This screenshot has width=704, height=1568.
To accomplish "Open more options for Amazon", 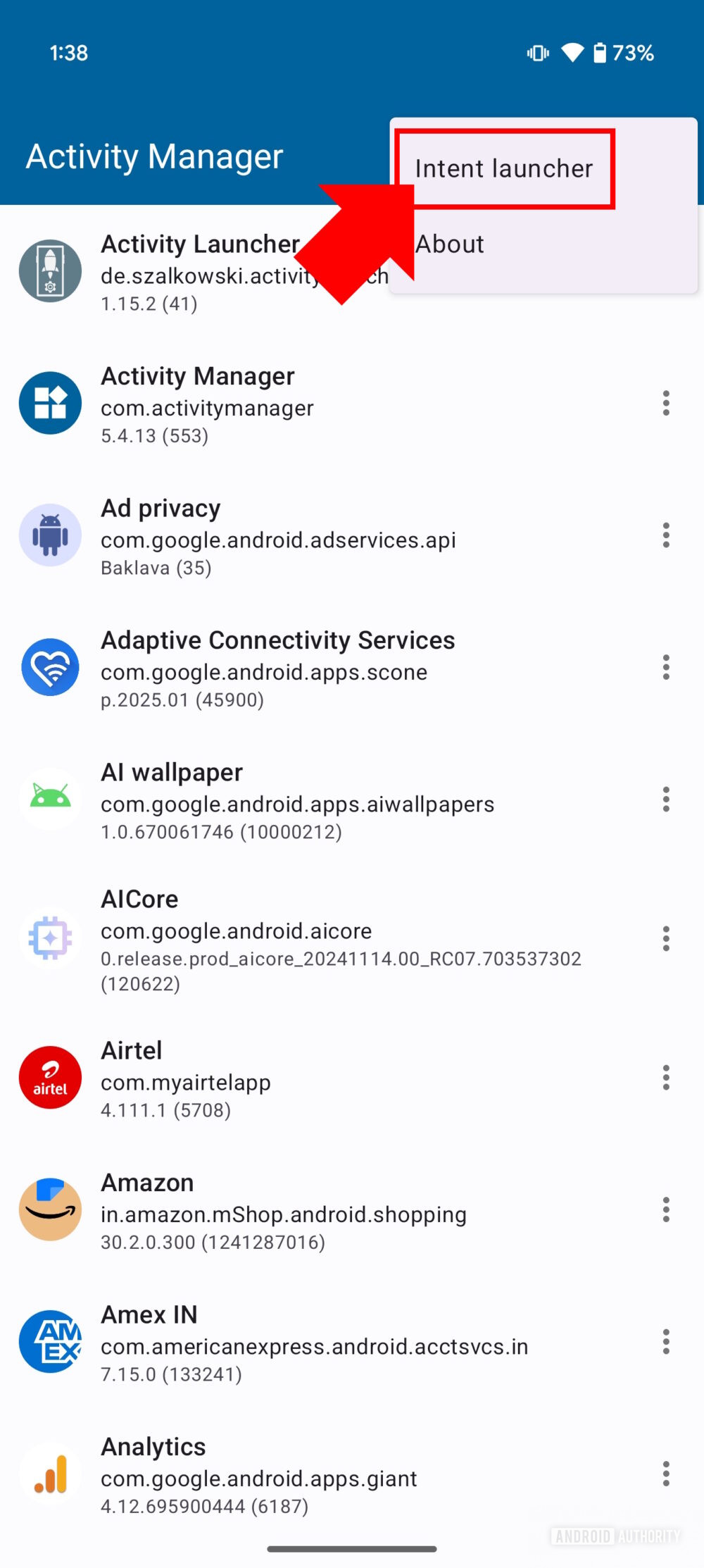I will pyautogui.click(x=665, y=1210).
